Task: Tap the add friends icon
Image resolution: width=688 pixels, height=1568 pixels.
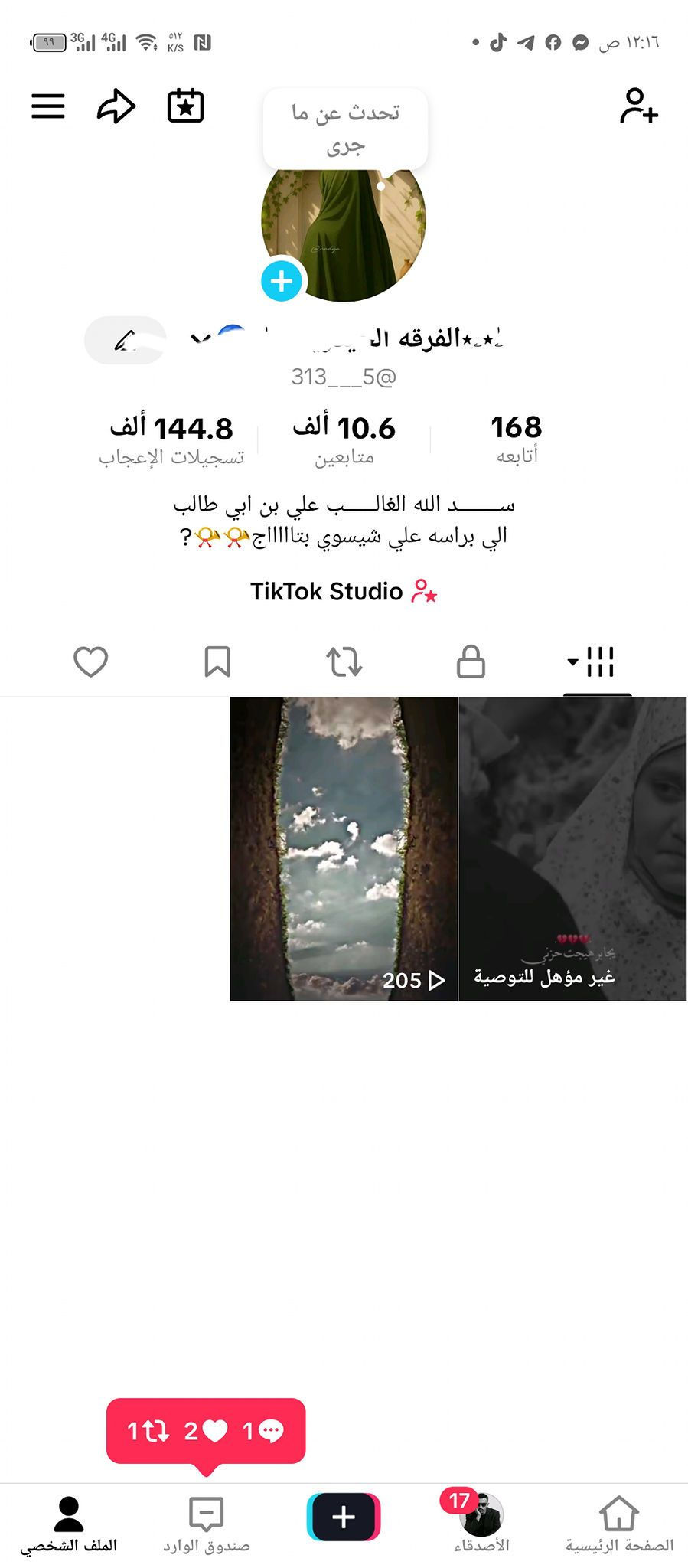Action: click(x=639, y=106)
